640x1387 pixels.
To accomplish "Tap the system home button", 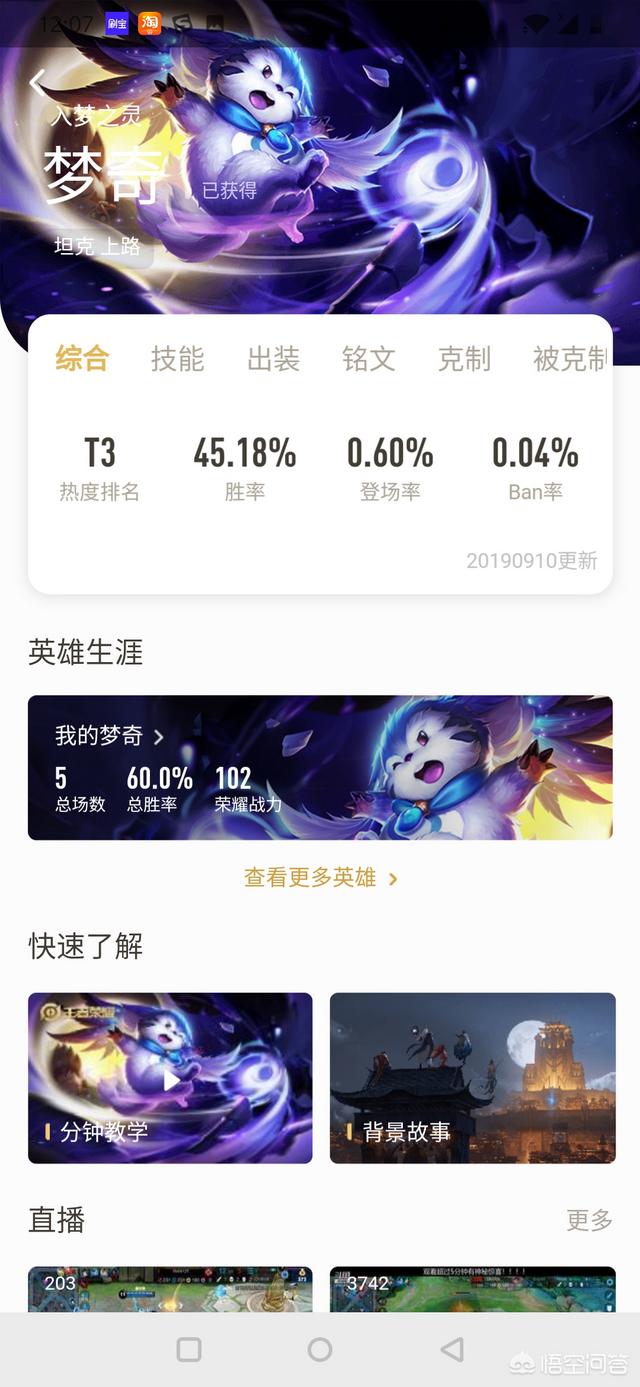I will (x=320, y=1350).
